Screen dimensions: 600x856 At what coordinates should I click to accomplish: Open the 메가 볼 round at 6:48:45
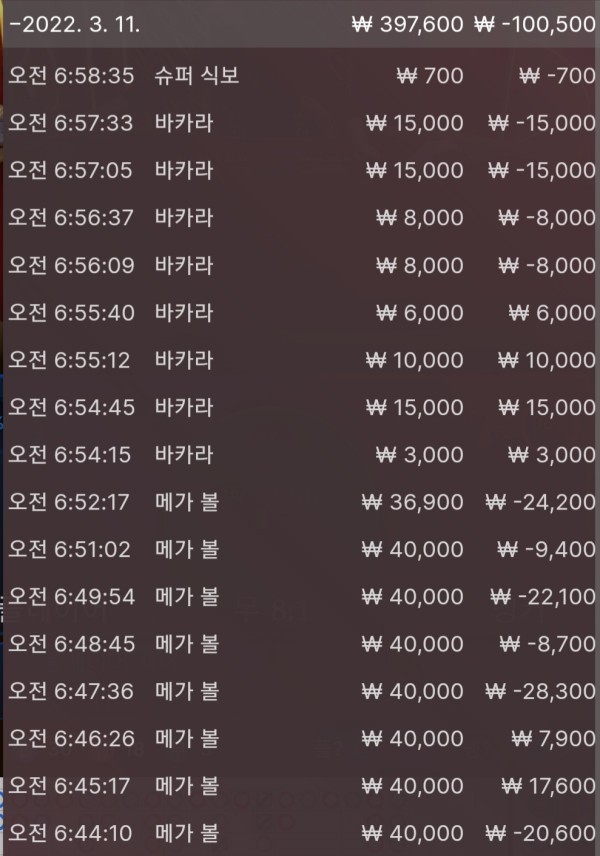300,644
